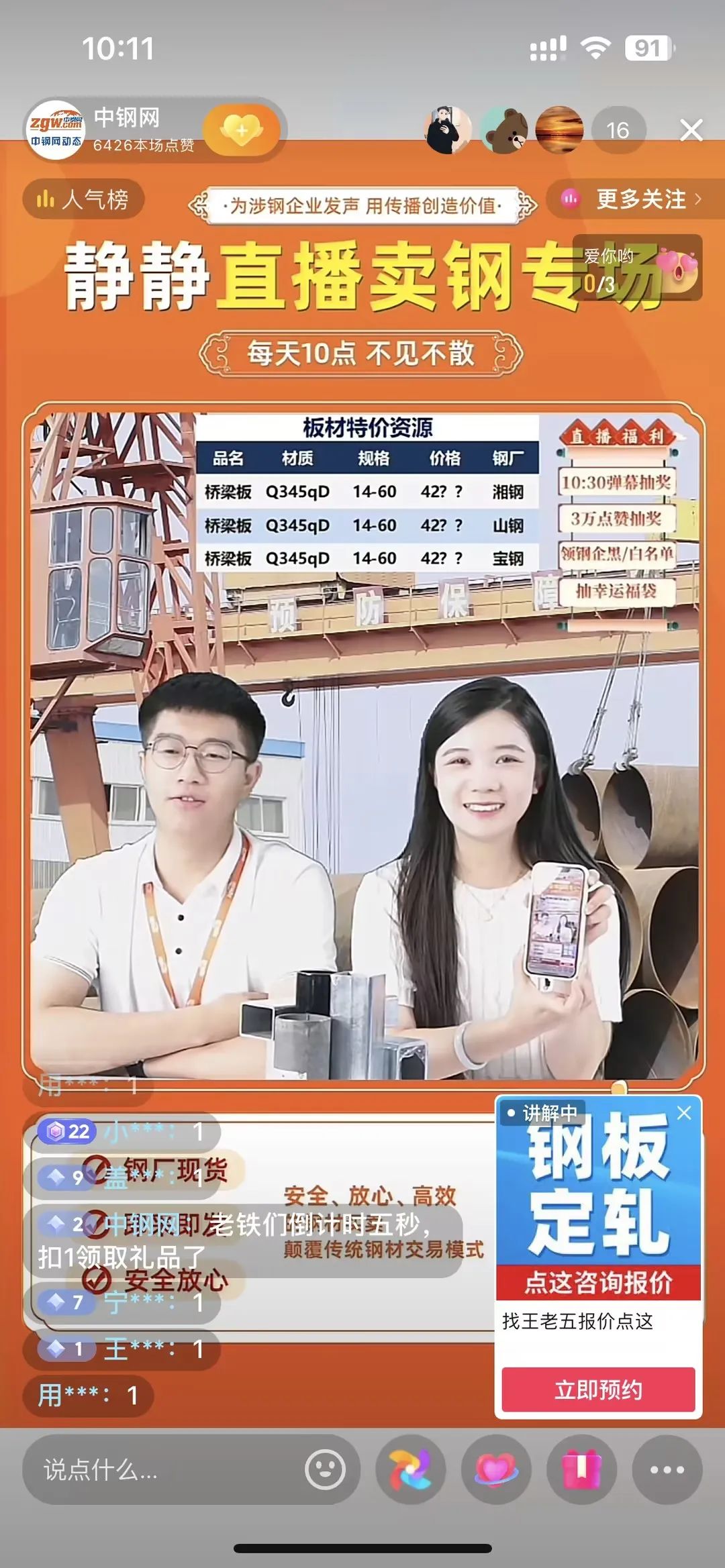Viewport: 725px width, 1568px height.
Task: Dismiss the 钢板定轧 product card
Action: pyautogui.click(x=684, y=1113)
